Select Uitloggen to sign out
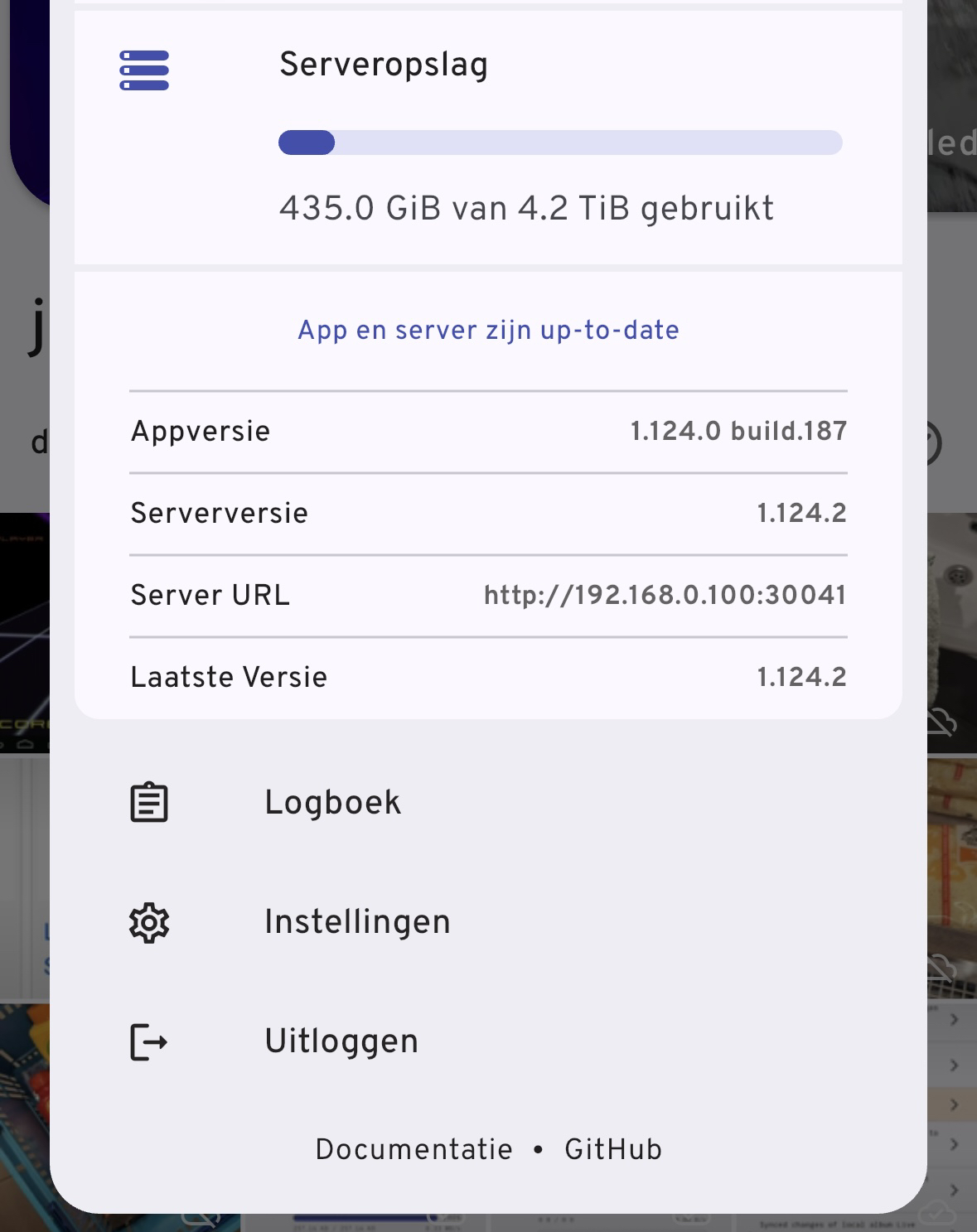 pyautogui.click(x=341, y=1041)
